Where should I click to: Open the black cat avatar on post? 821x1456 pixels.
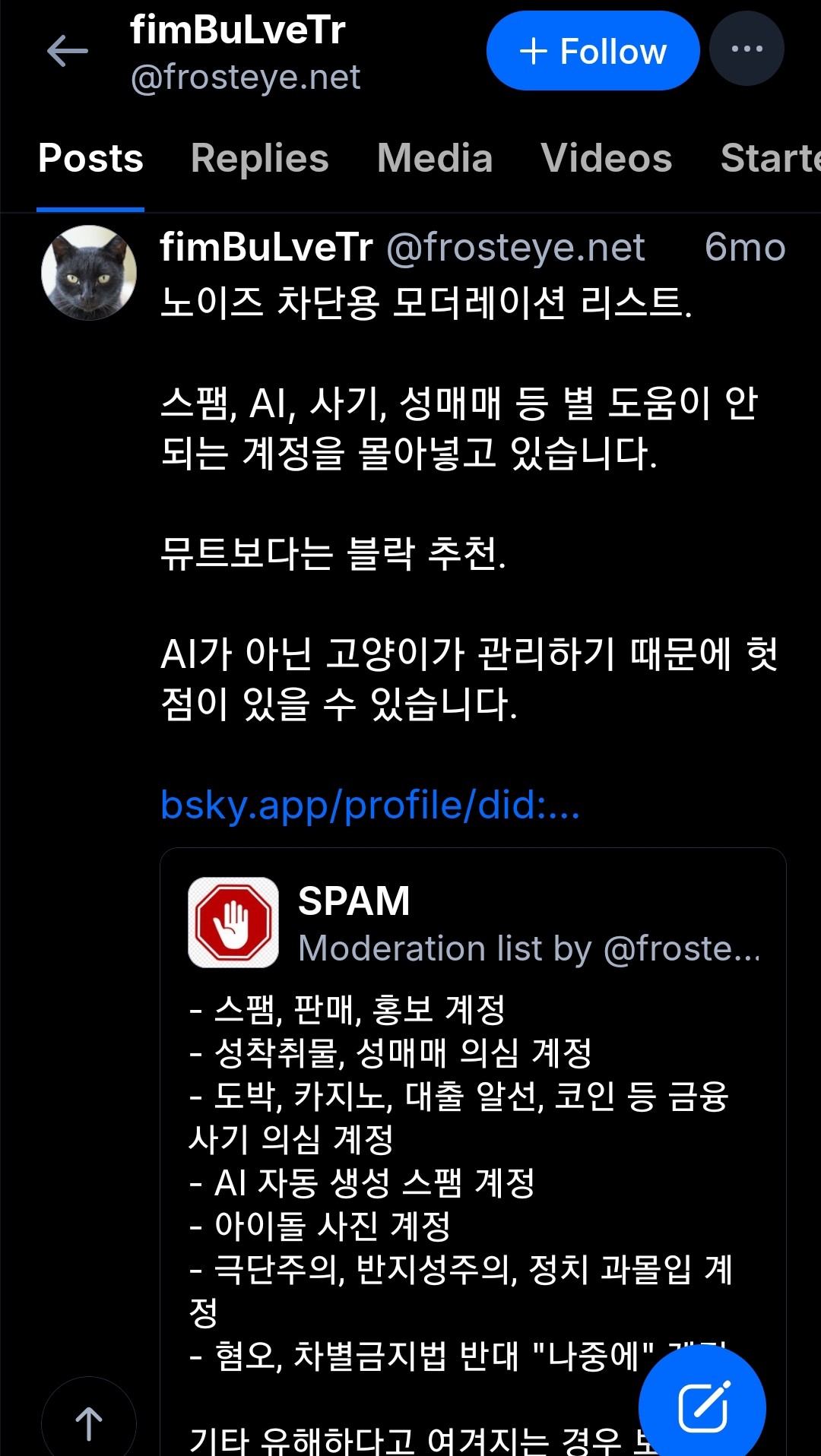pyautogui.click(x=89, y=273)
